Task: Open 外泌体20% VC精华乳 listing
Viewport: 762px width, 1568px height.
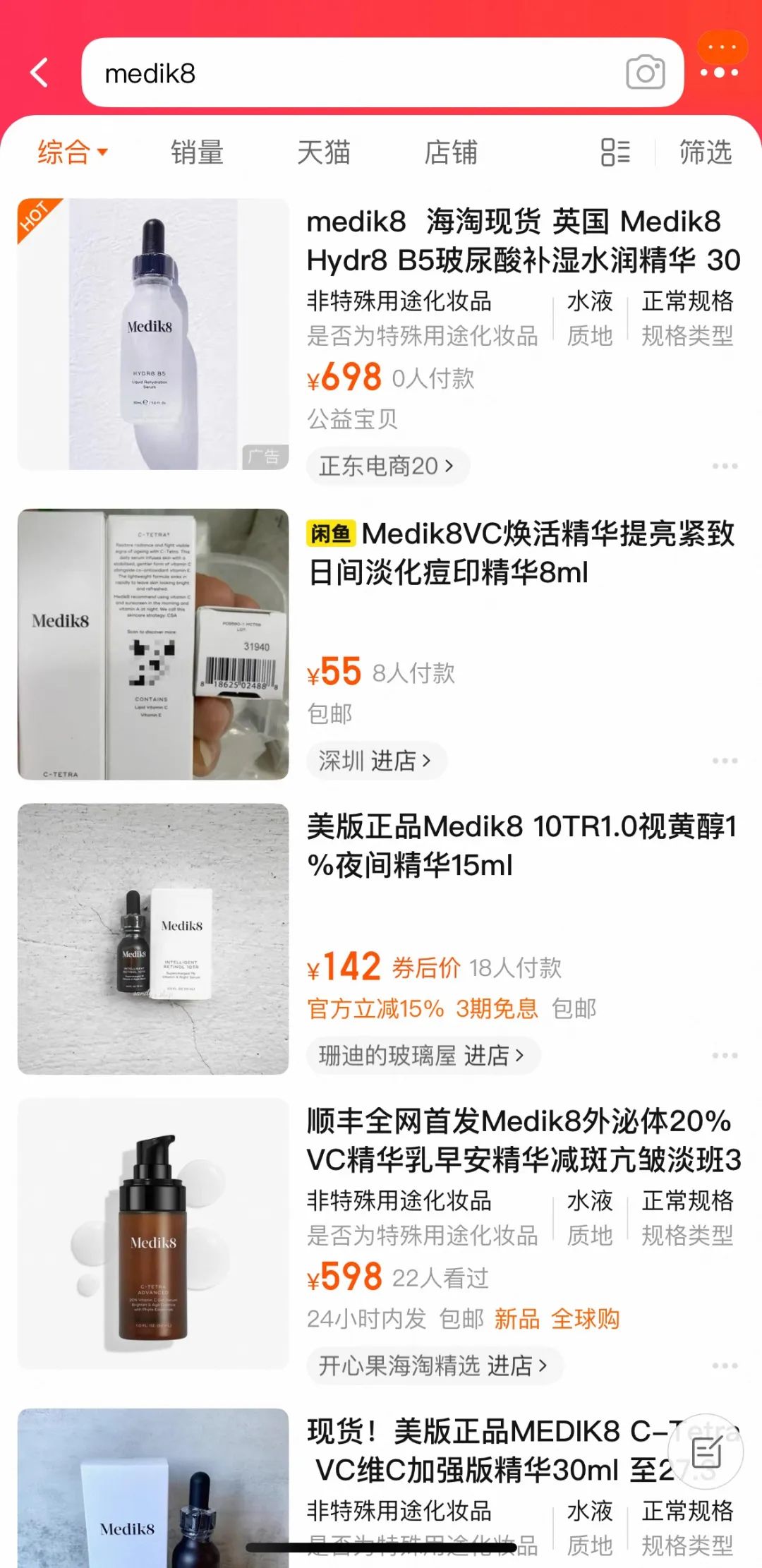Action: coord(522,1140)
